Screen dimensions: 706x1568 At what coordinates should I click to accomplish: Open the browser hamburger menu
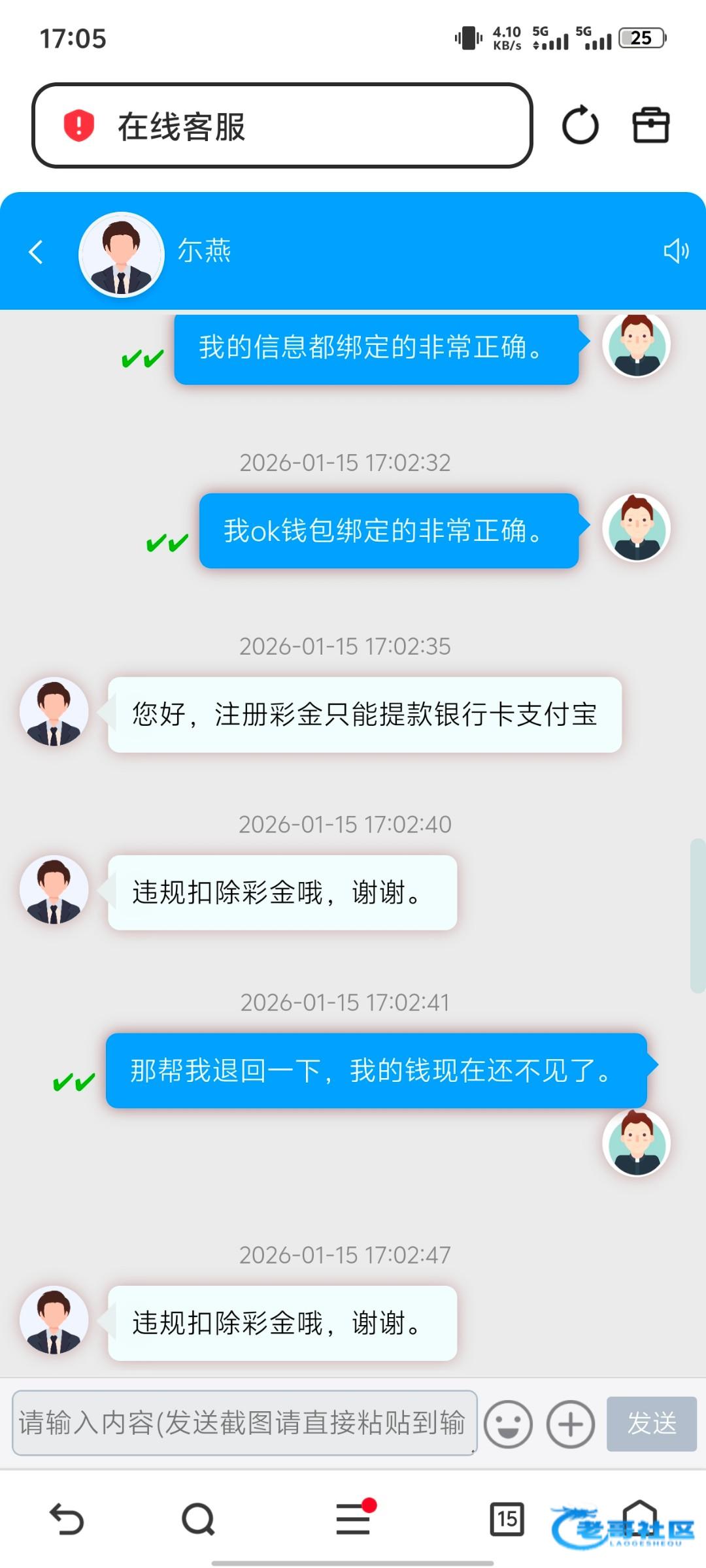point(354,1519)
